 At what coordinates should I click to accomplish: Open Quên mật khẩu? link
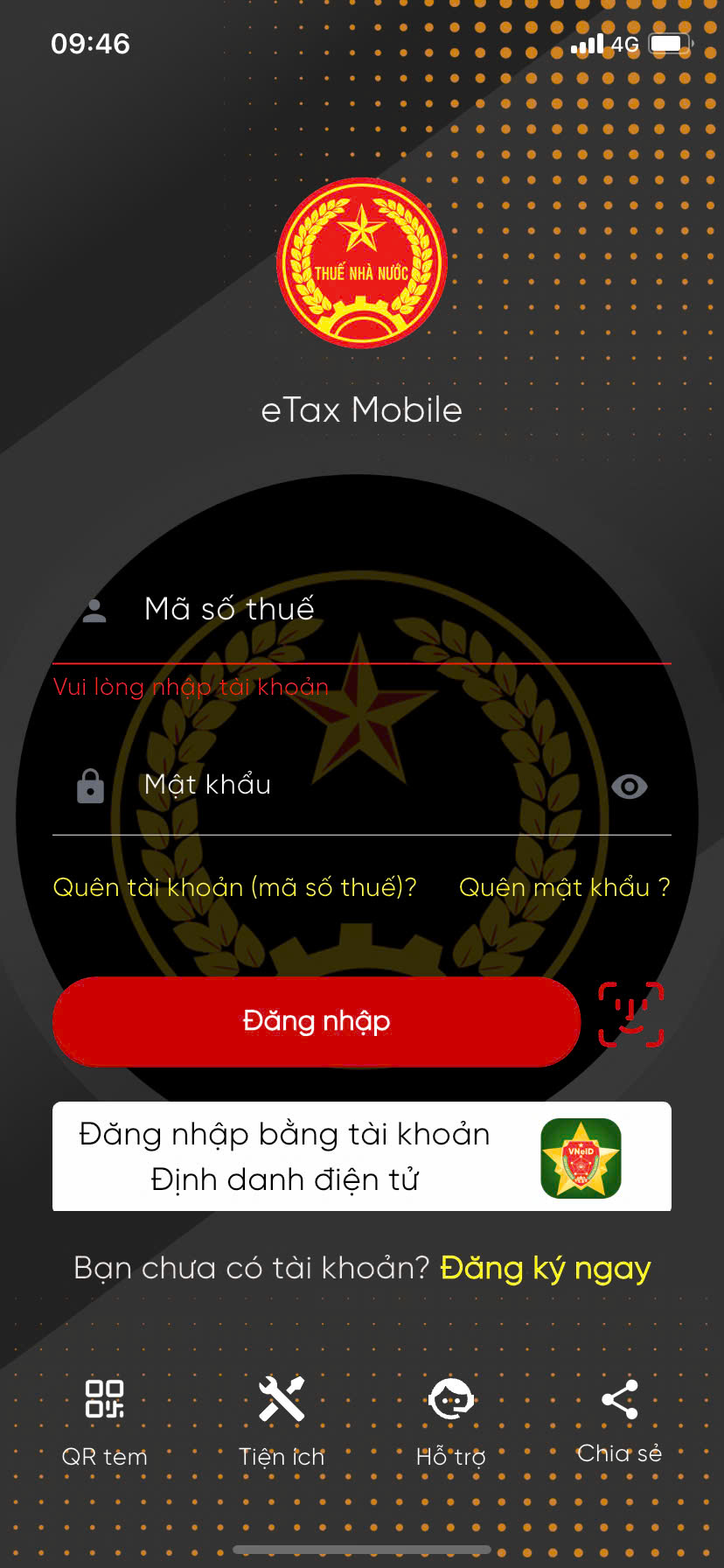(x=564, y=887)
